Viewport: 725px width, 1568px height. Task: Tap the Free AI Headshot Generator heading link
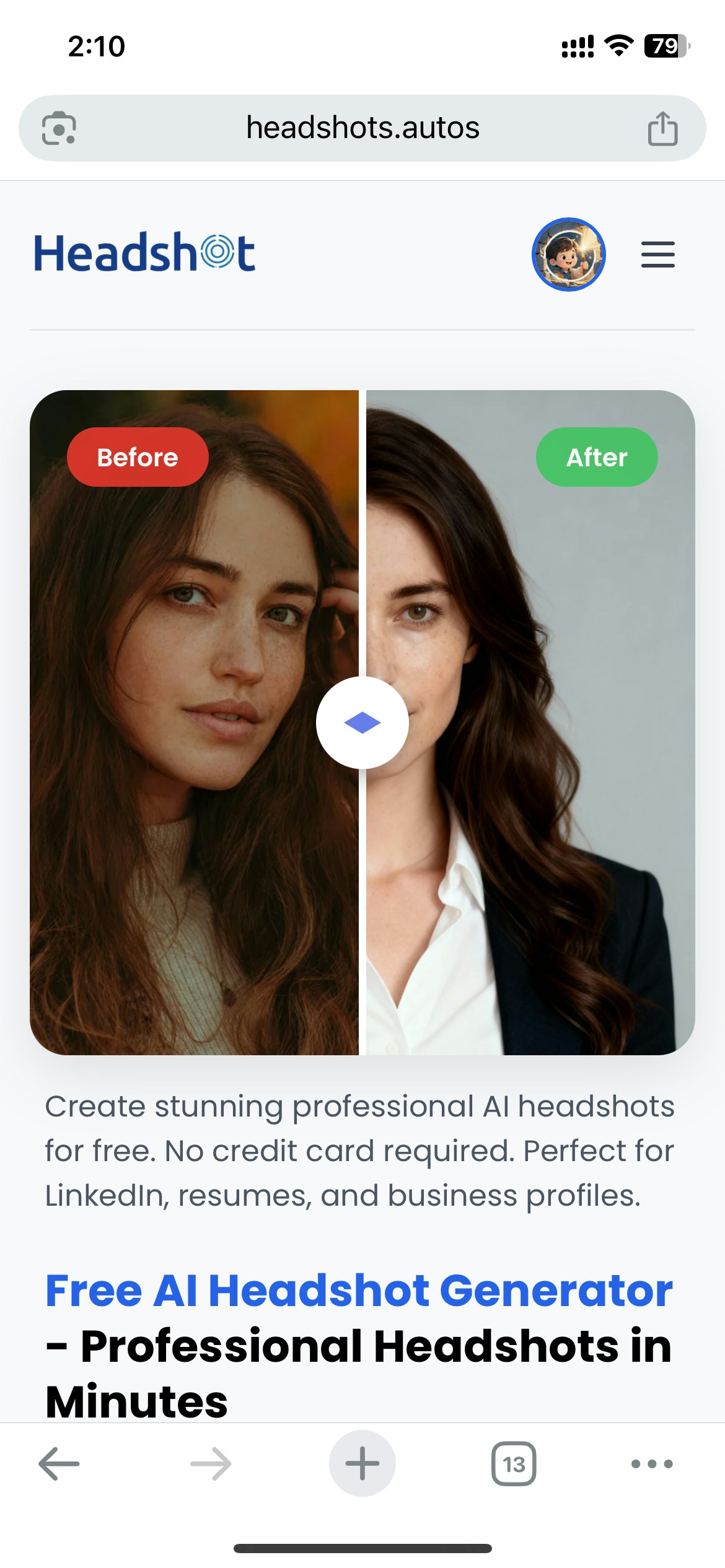click(x=358, y=1289)
